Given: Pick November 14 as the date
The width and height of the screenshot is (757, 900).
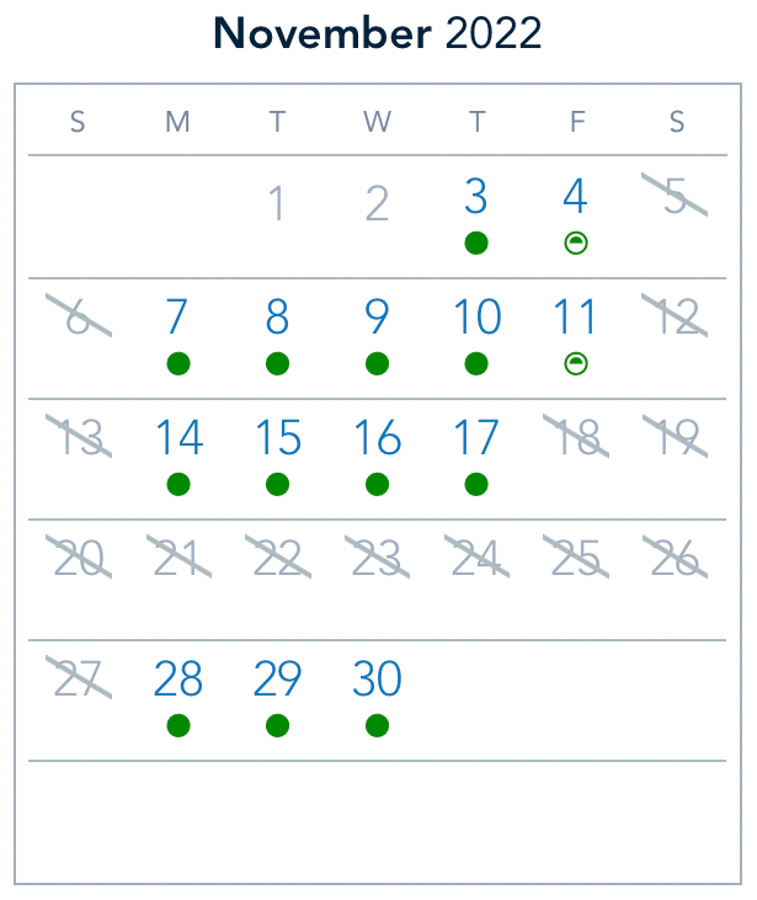Looking at the screenshot, I should tap(179, 439).
